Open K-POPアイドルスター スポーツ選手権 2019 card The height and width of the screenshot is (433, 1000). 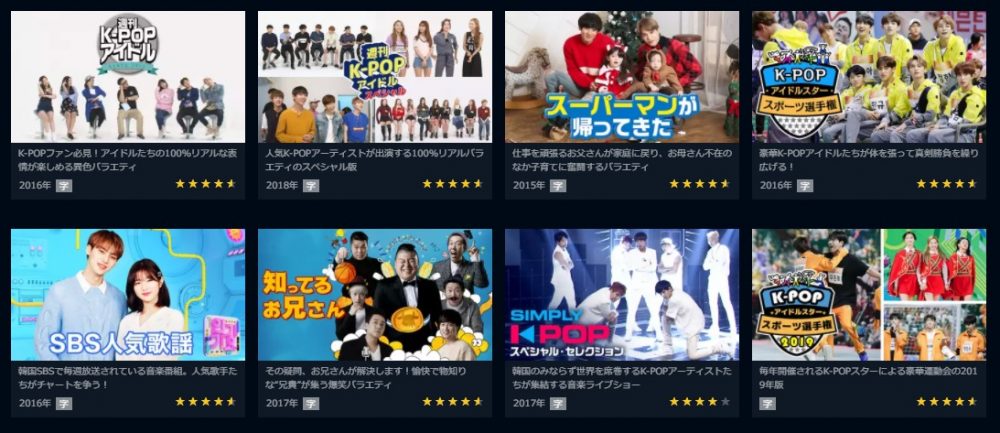pos(868,295)
